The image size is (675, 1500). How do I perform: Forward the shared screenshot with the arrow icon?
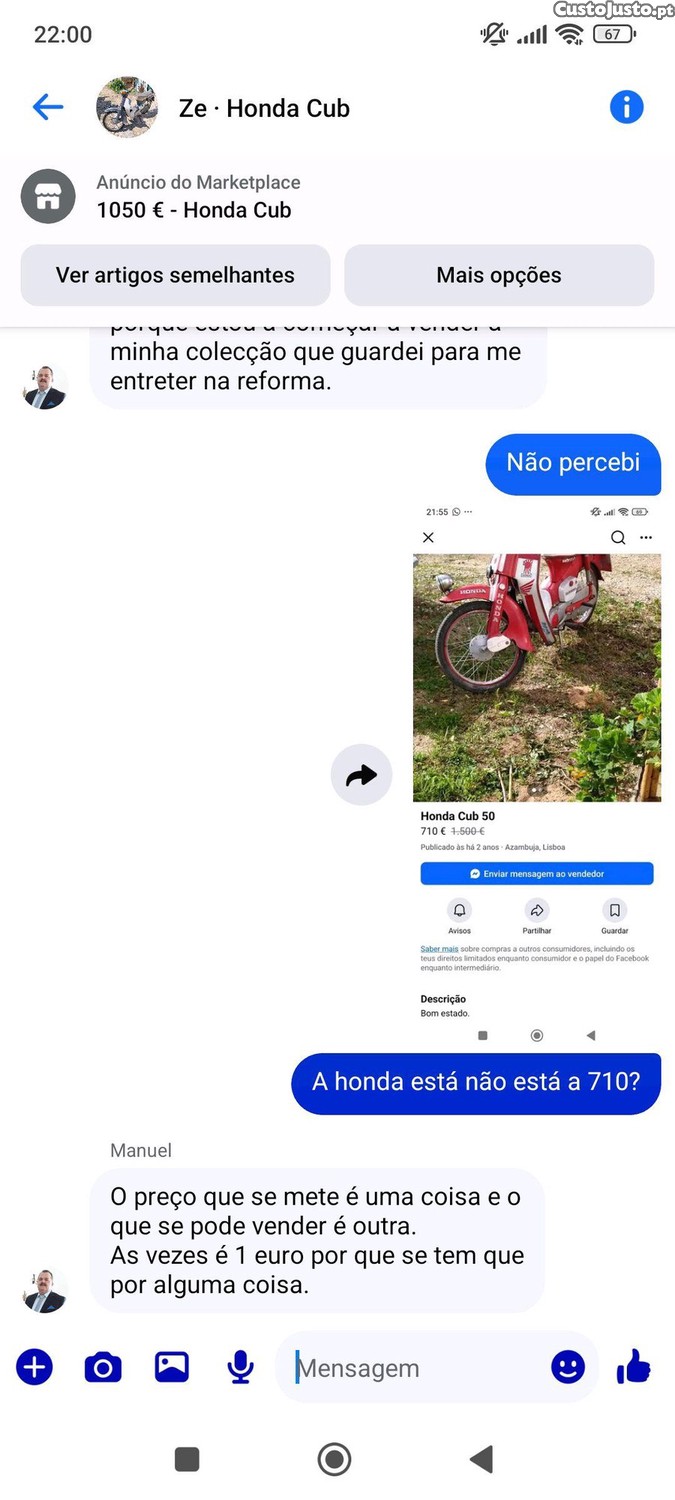coord(361,775)
